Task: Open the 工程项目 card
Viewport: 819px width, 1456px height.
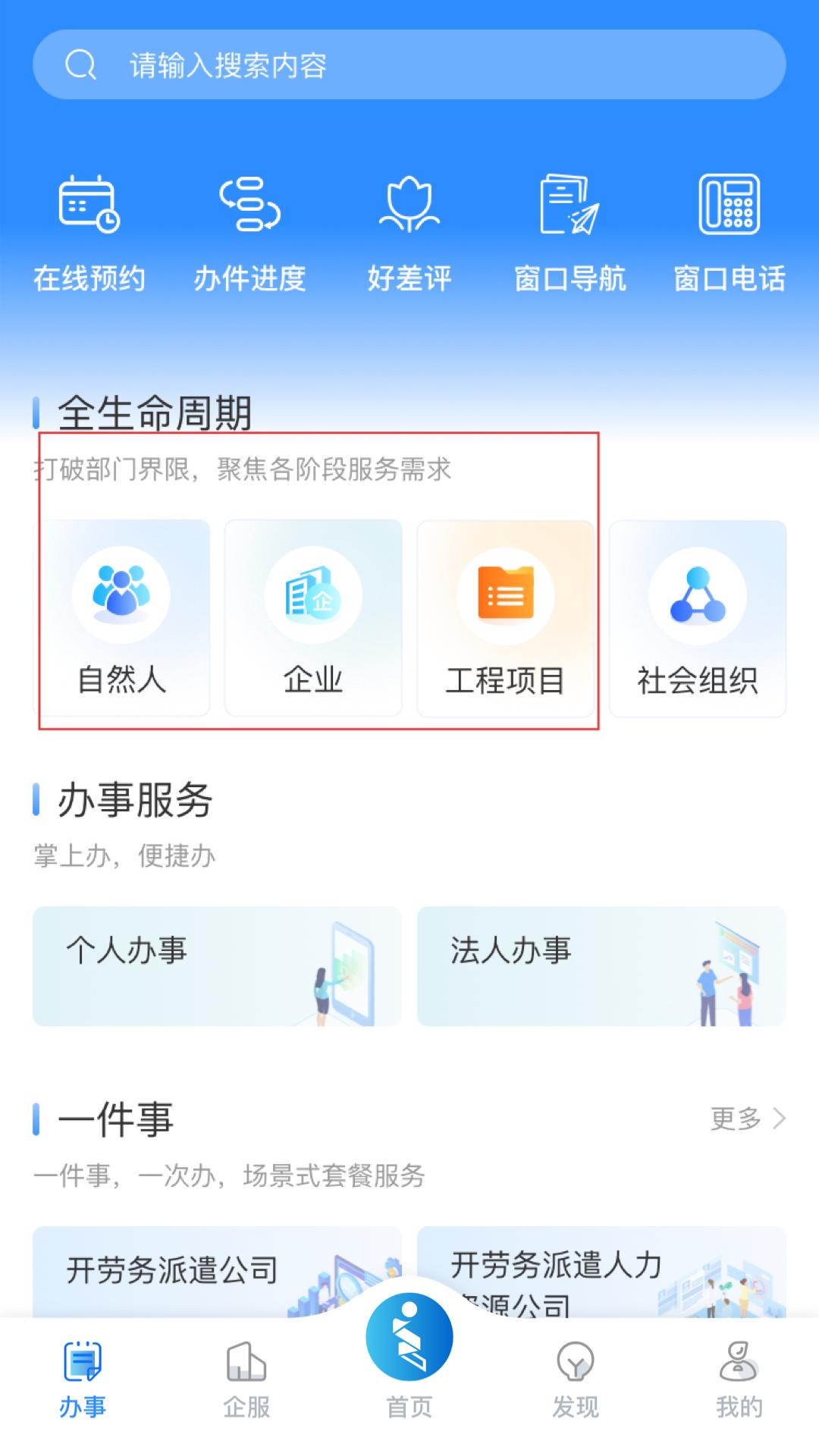Action: [505, 618]
